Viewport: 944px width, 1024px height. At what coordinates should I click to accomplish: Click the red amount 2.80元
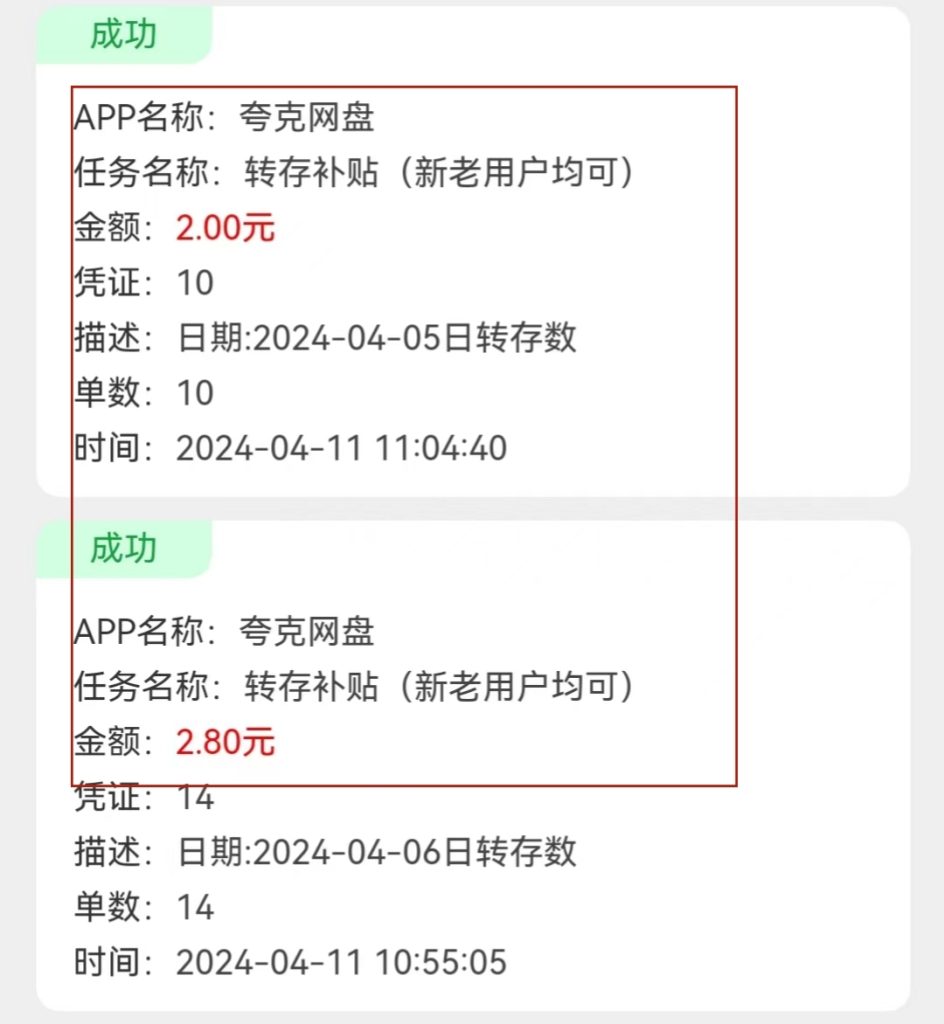(x=225, y=743)
